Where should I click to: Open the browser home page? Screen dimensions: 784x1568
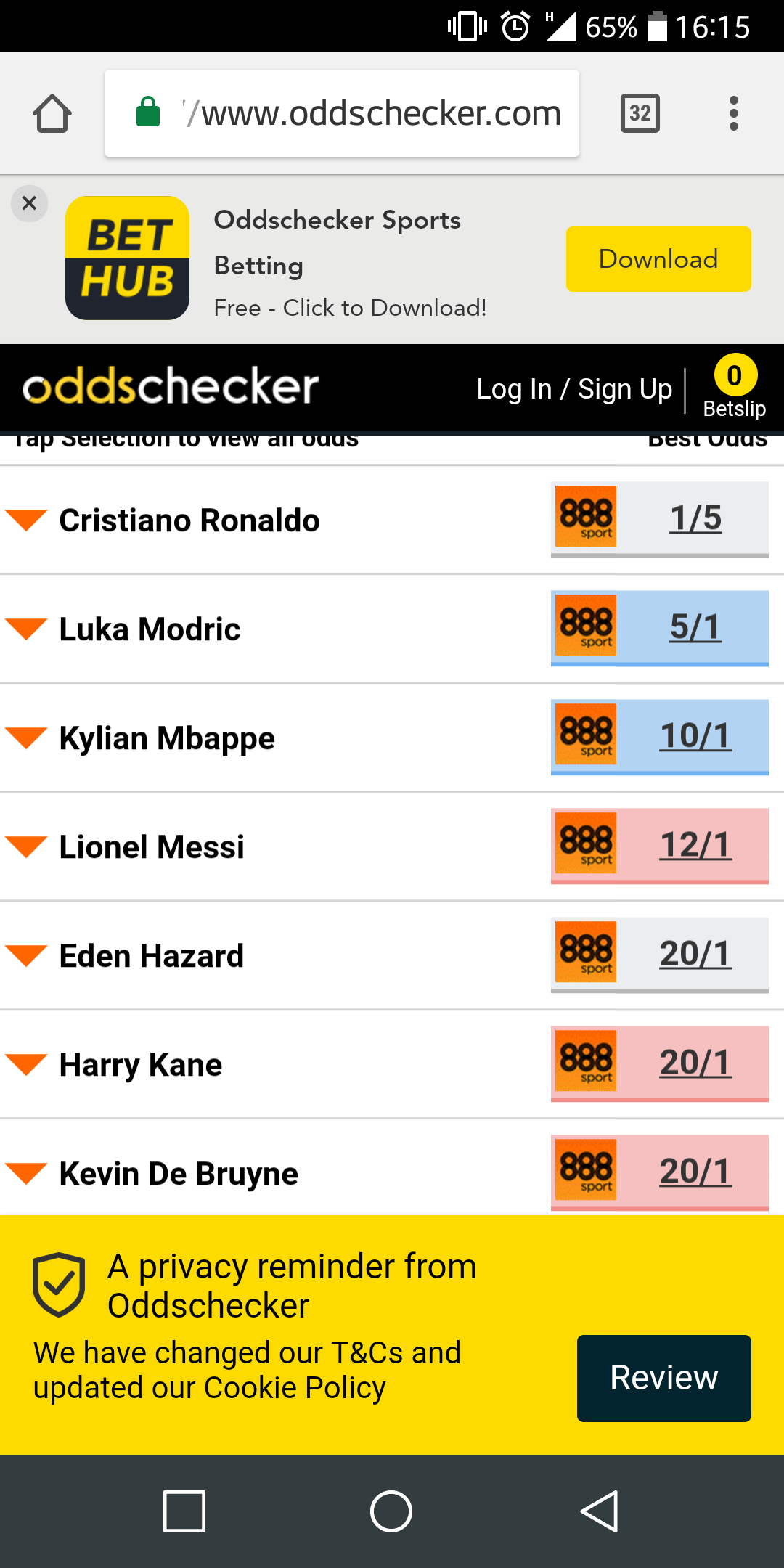52,114
